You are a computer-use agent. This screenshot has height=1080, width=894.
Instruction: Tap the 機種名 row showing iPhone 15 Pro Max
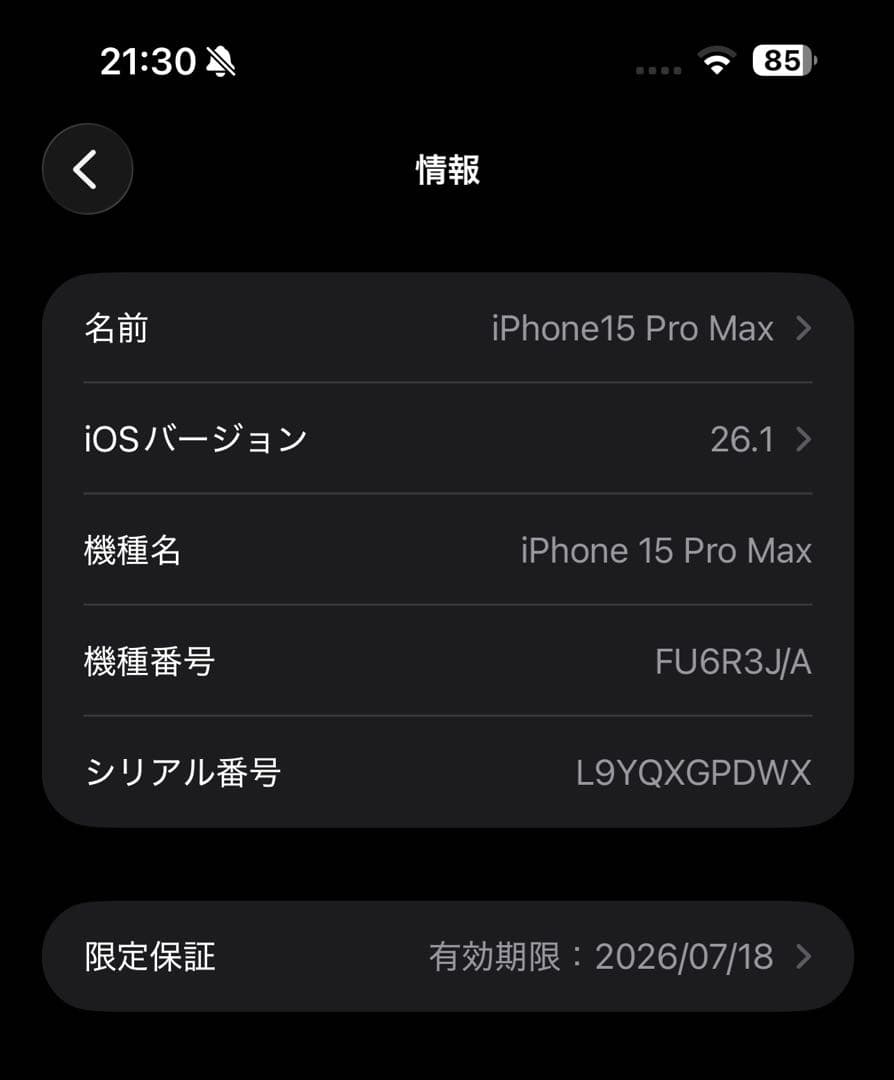coord(447,550)
